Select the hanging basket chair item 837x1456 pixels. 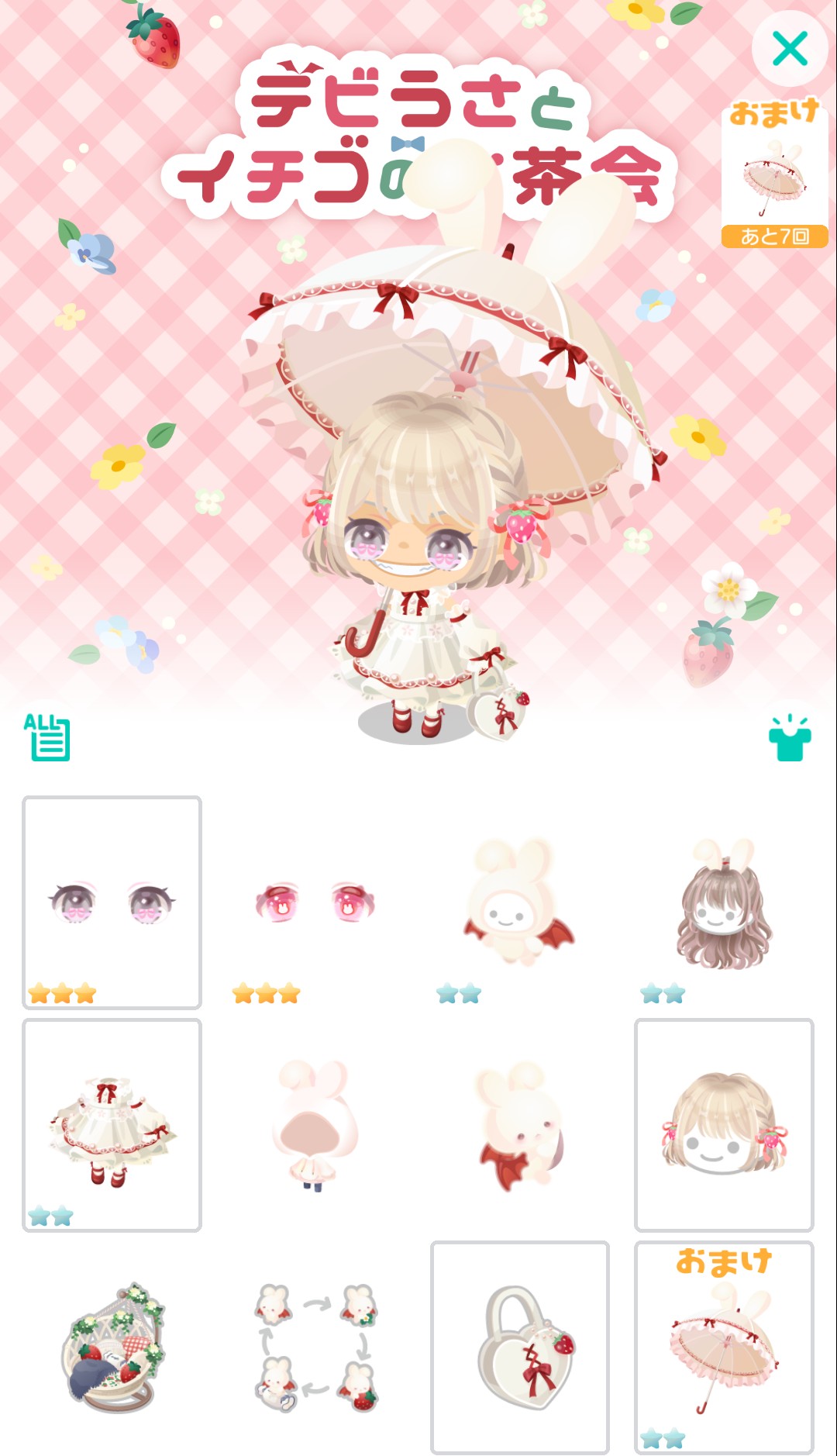112,1347
